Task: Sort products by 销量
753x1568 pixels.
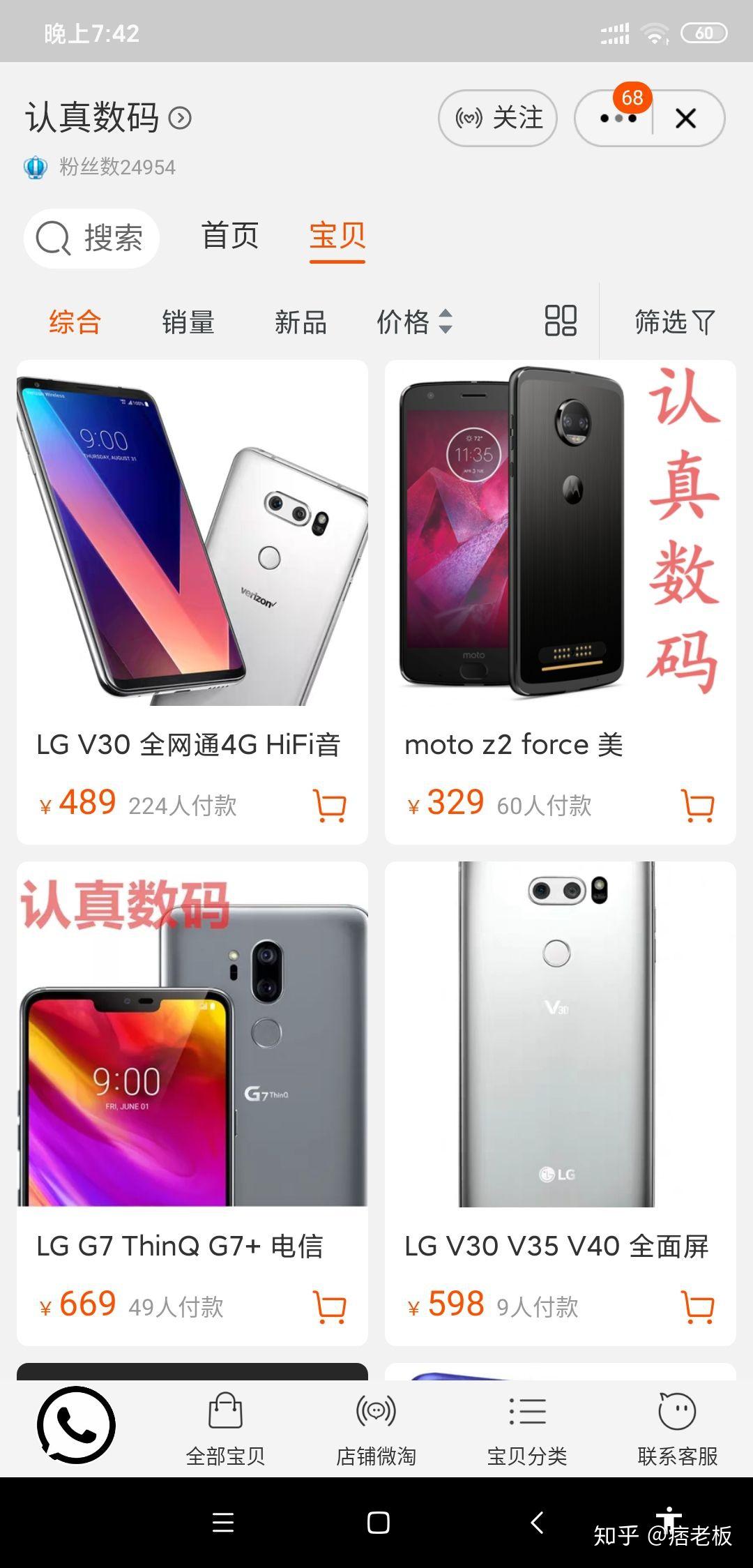Action: [188, 322]
